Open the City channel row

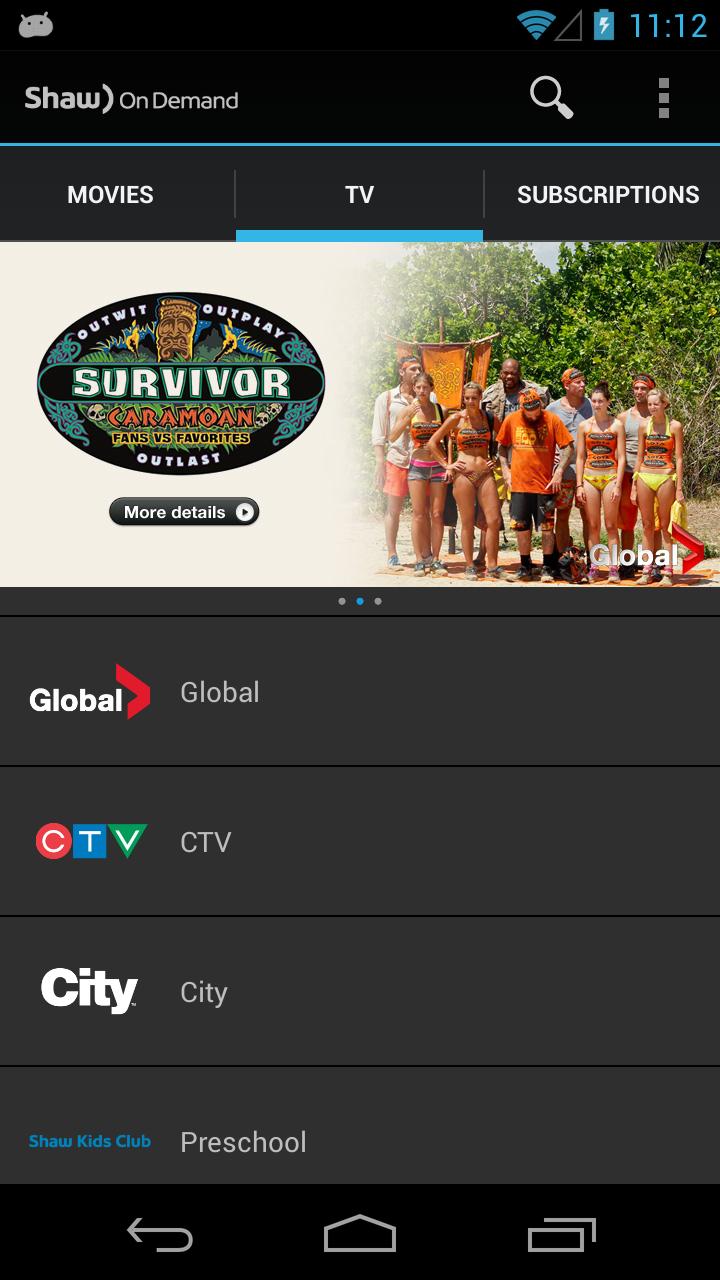point(360,992)
